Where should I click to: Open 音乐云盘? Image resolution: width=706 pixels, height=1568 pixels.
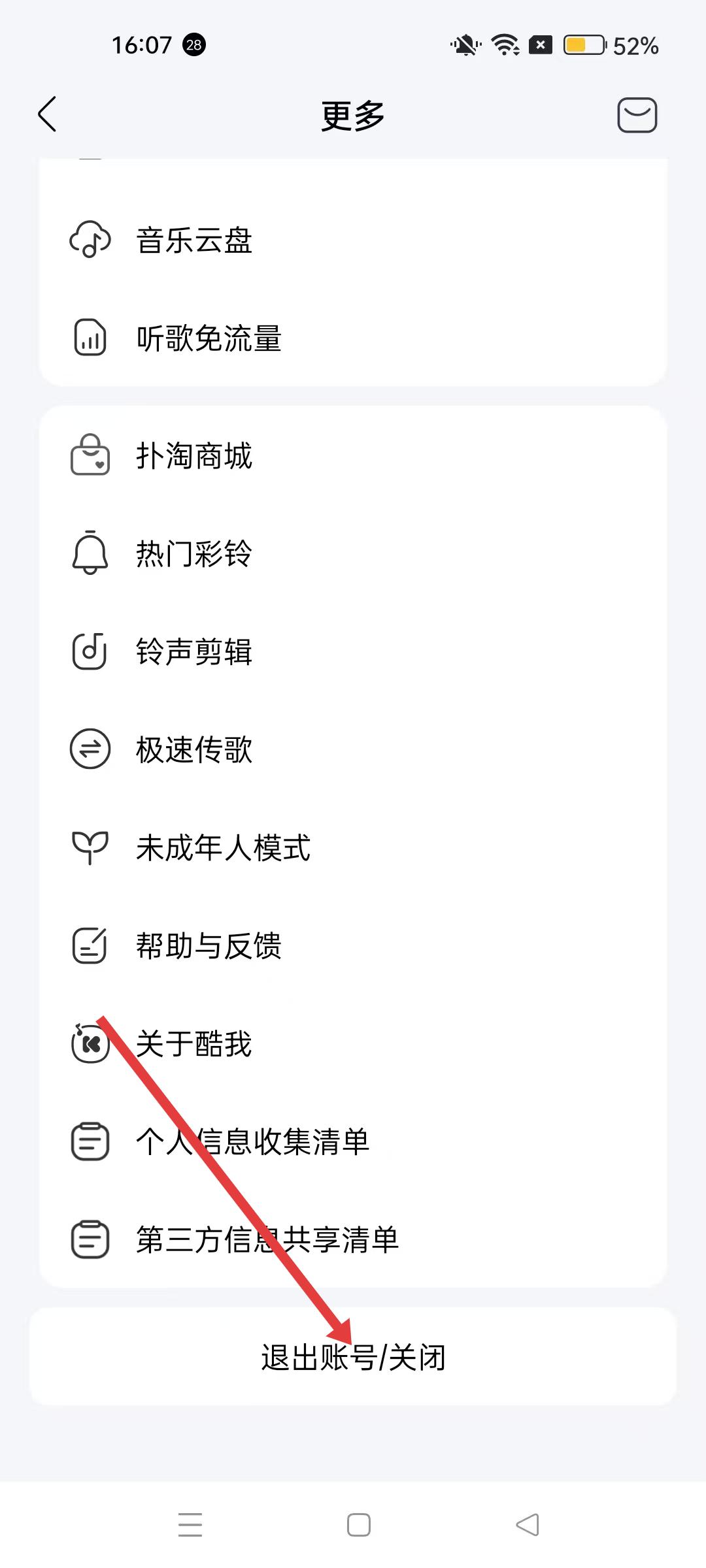(x=194, y=240)
